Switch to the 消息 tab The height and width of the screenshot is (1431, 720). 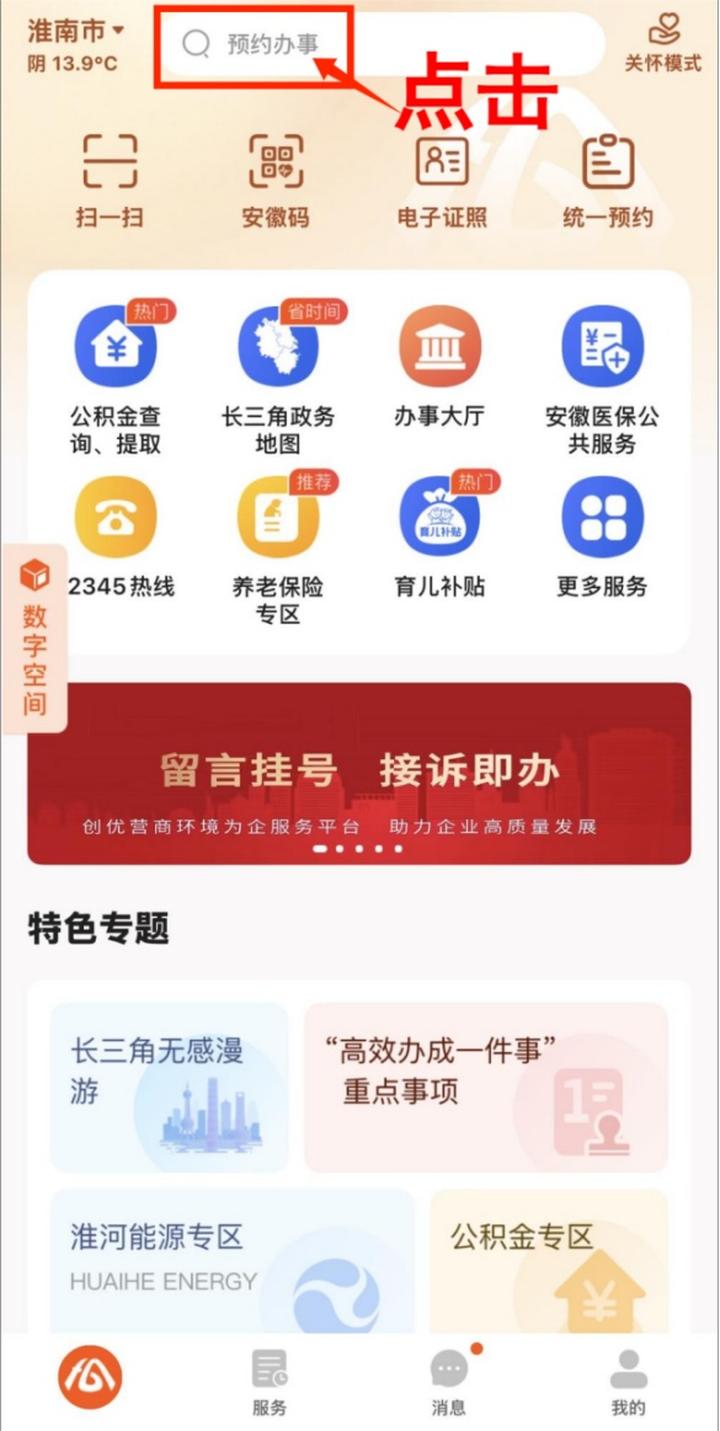(449, 1381)
